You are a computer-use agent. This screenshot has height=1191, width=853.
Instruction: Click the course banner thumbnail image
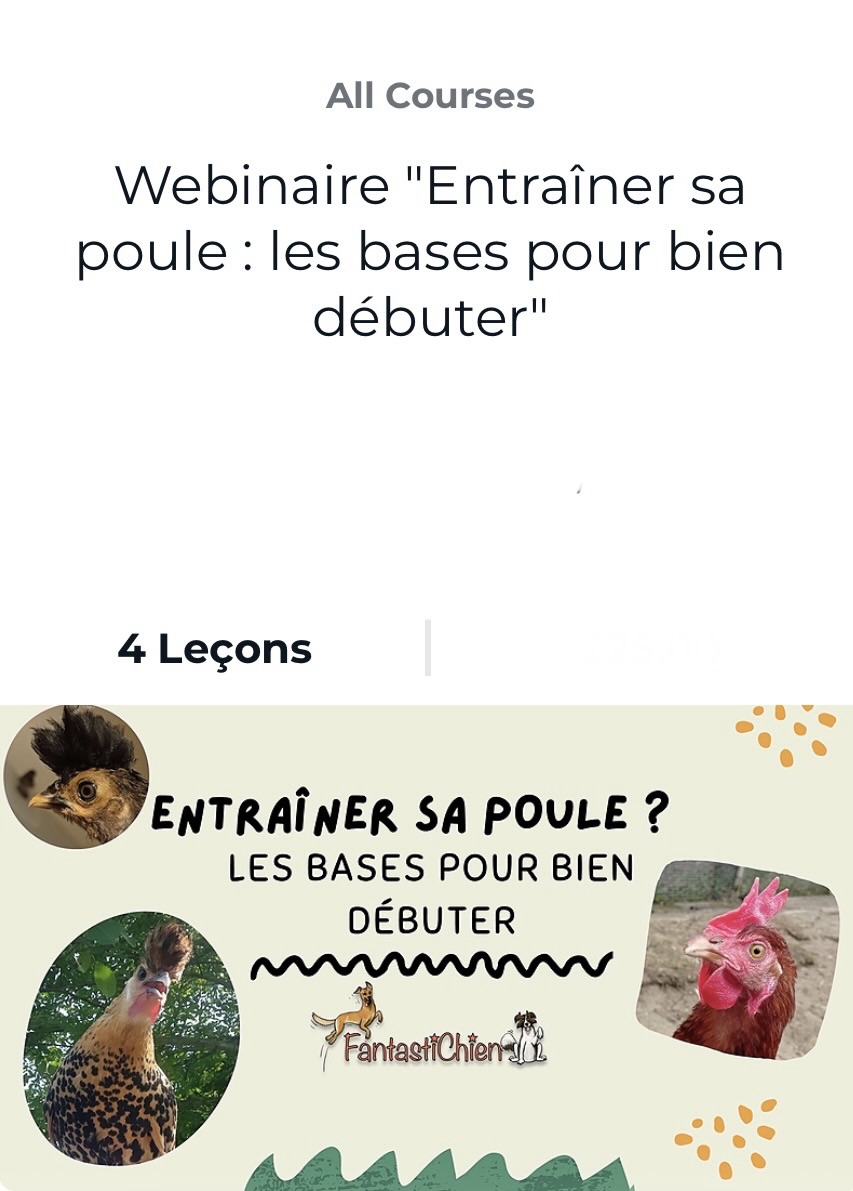click(x=426, y=945)
